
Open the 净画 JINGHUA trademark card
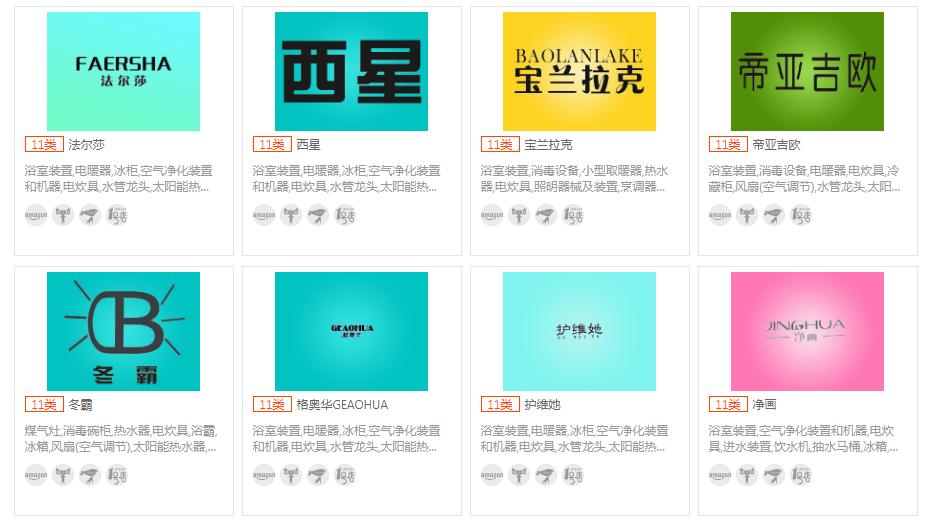tap(807, 331)
